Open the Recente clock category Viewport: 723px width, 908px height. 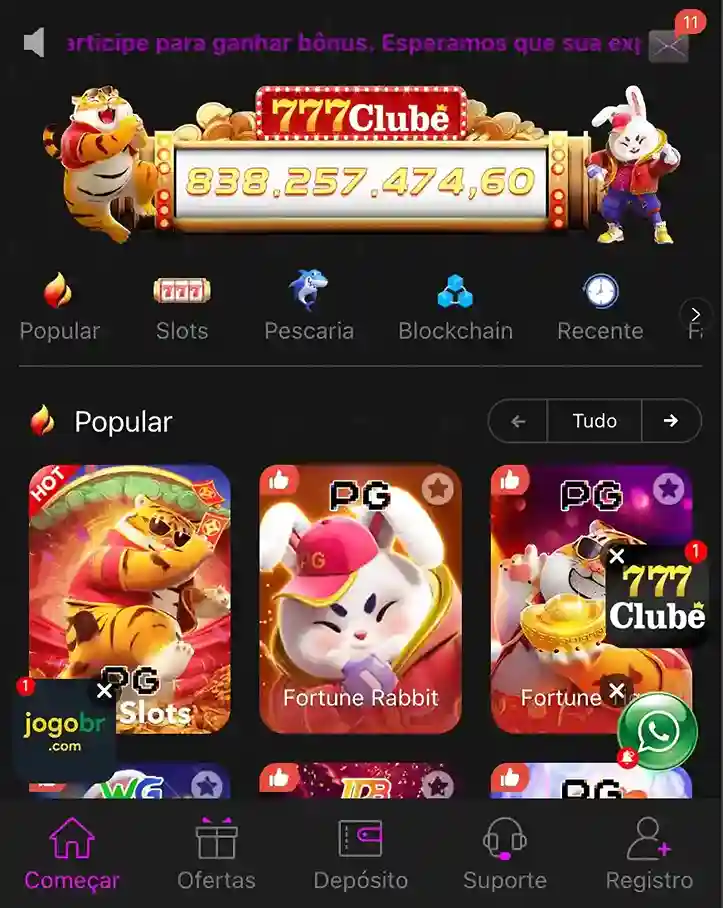pyautogui.click(x=599, y=292)
